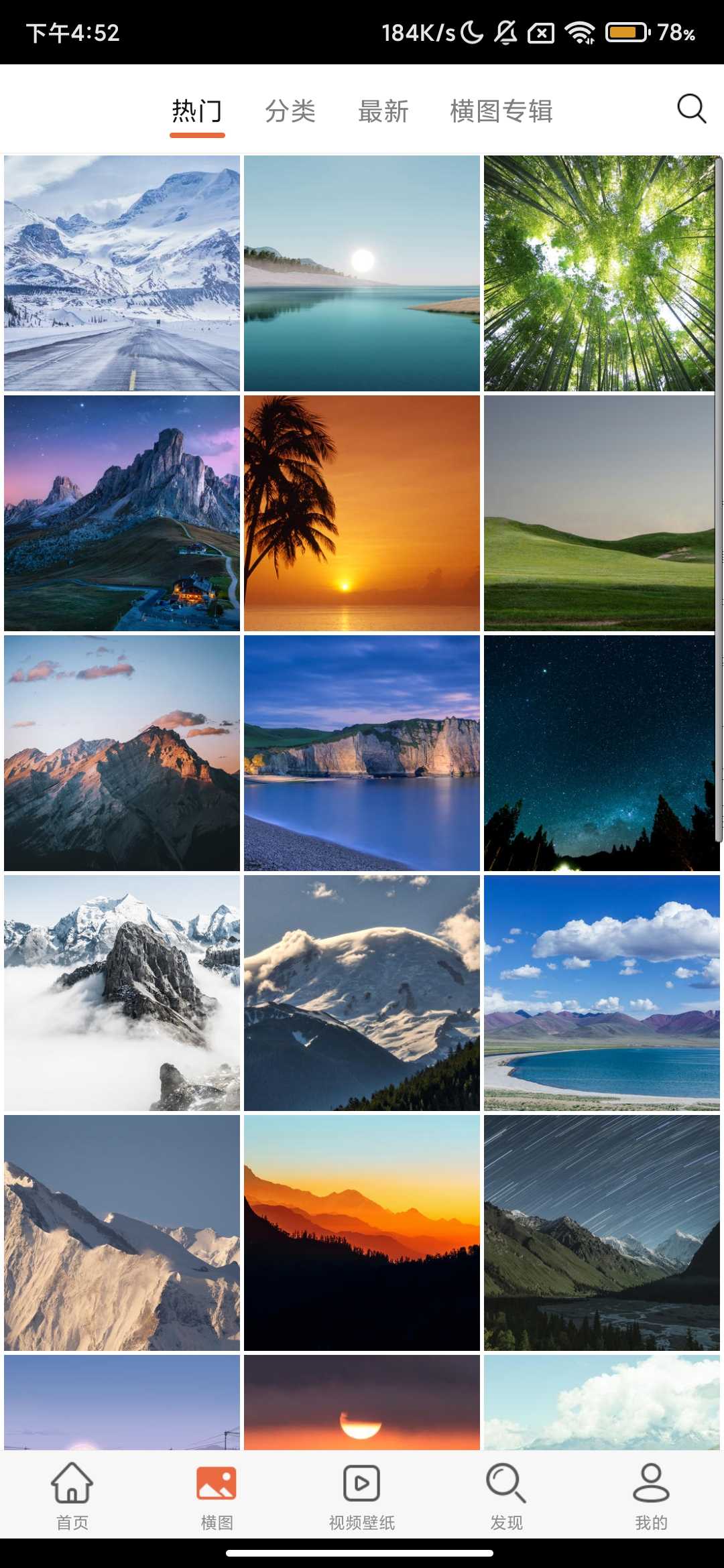Open the snowy mountain road wallpaper
Screen dimensions: 724x1568
(122, 273)
